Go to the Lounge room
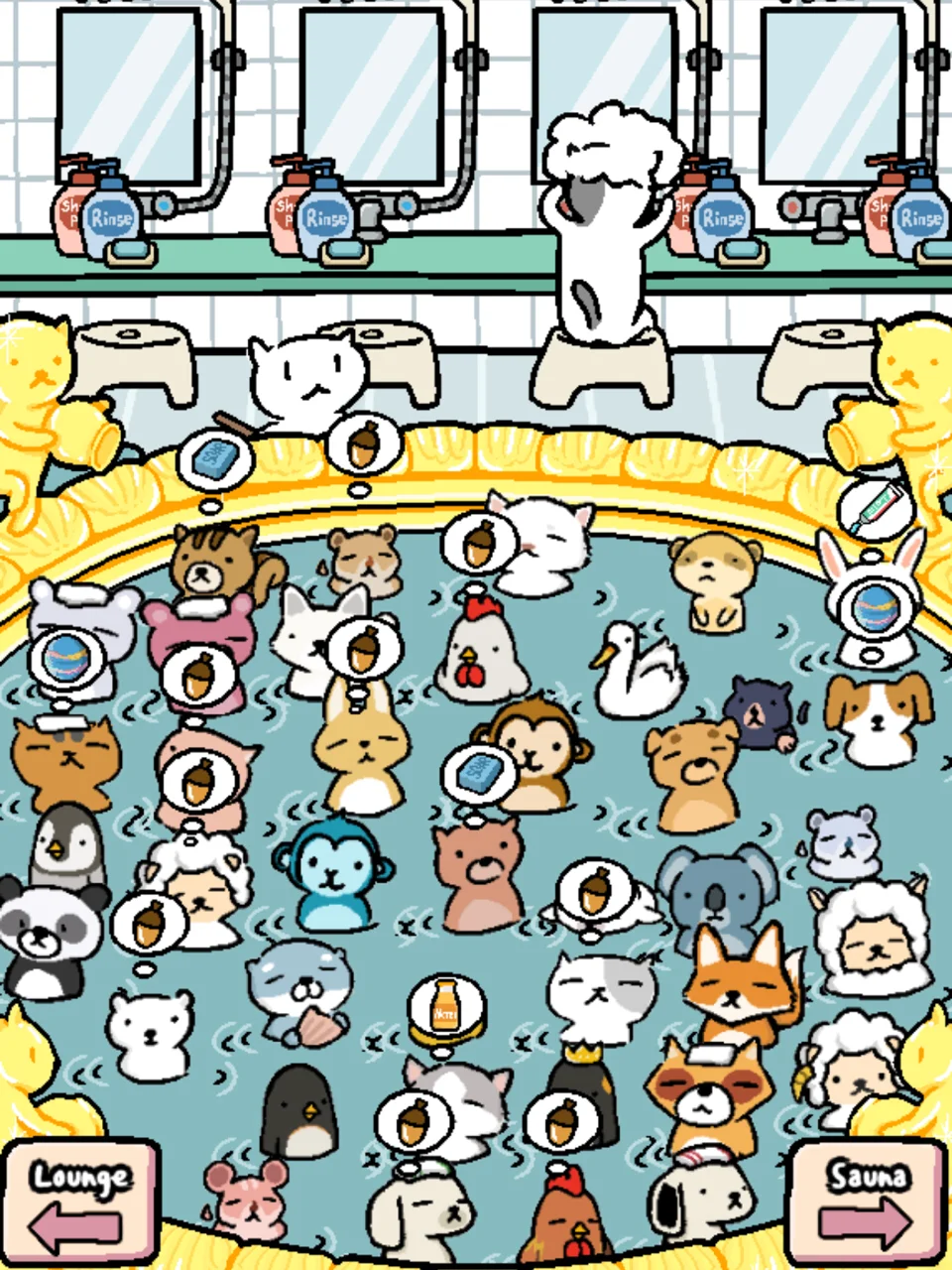 (79, 1202)
